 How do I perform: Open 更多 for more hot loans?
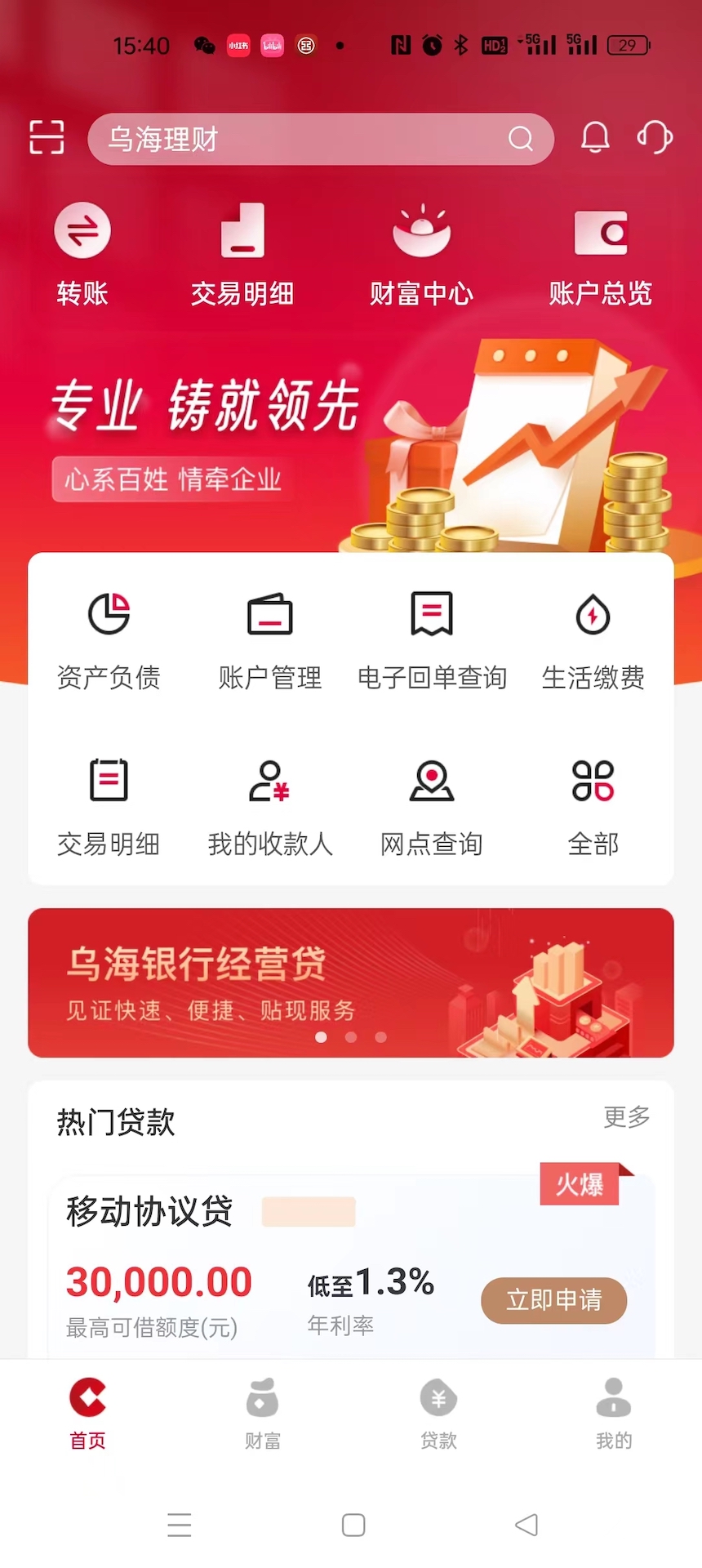click(x=626, y=1117)
